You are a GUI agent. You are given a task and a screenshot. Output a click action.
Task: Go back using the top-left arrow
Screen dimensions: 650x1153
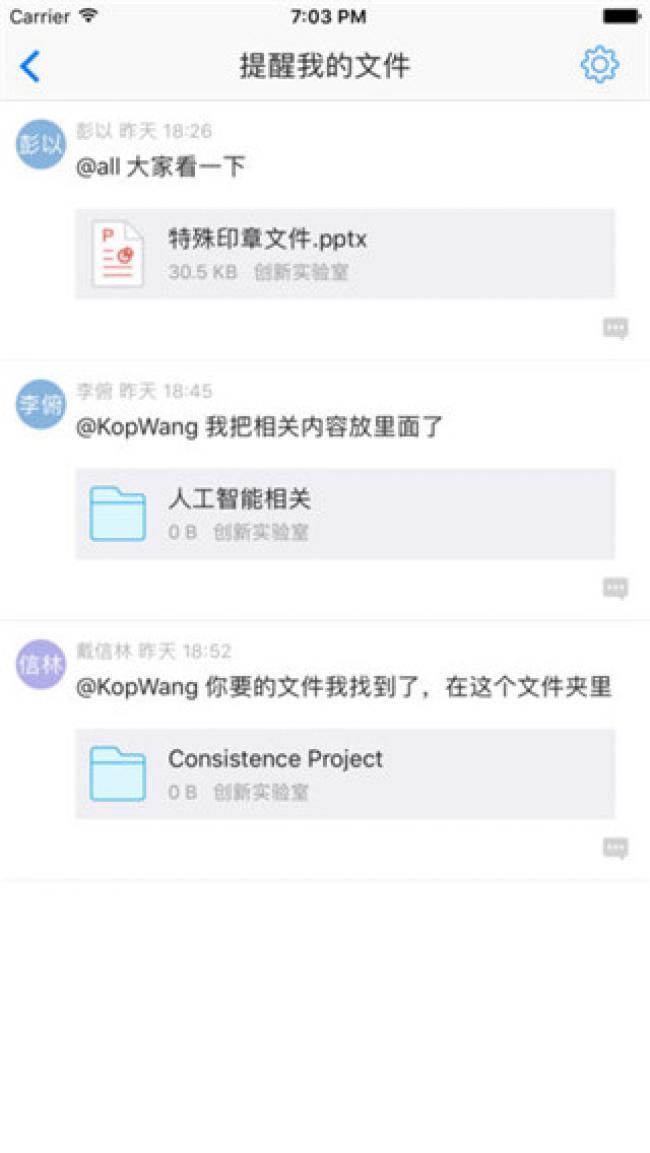(30, 66)
